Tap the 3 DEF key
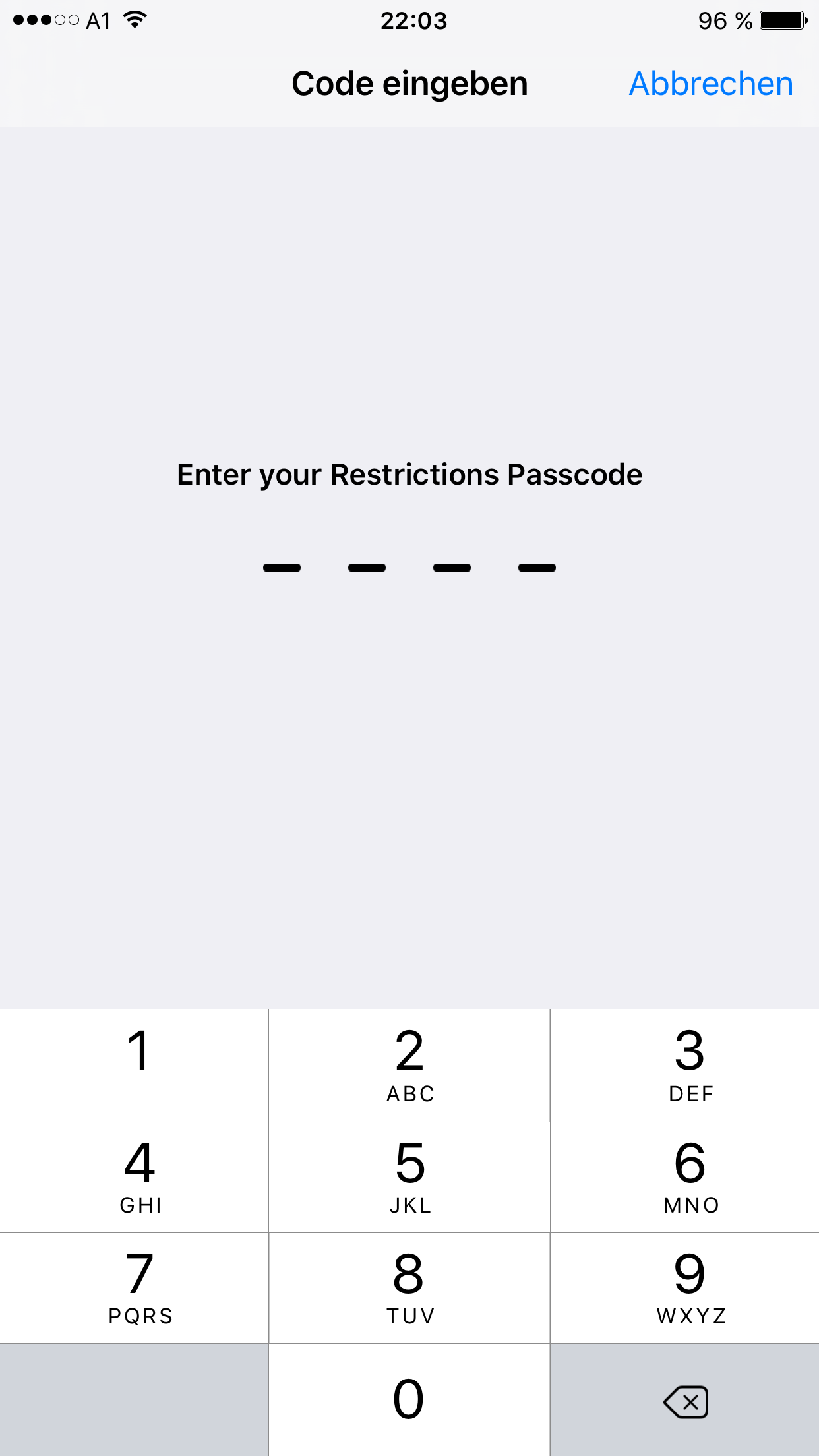This screenshot has height=1456, width=819. tap(685, 1065)
